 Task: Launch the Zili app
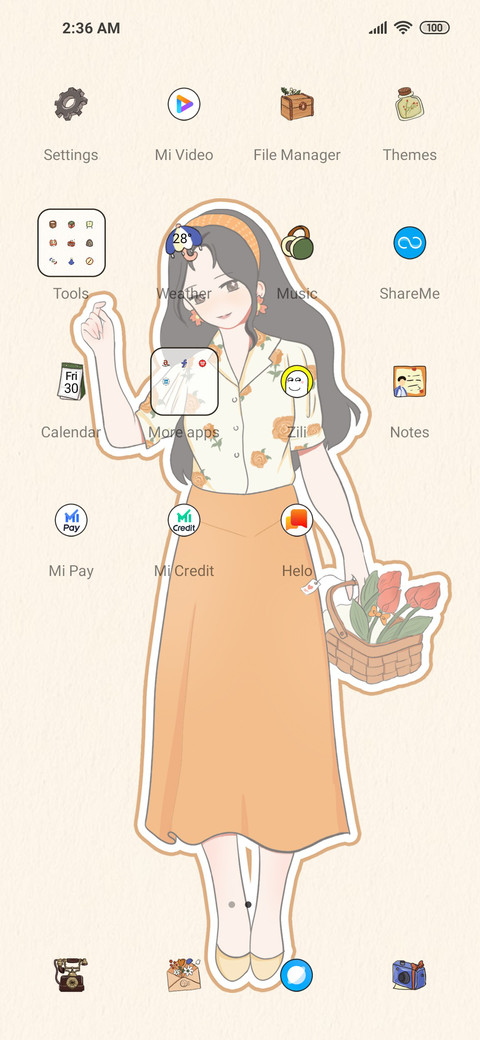click(296, 381)
